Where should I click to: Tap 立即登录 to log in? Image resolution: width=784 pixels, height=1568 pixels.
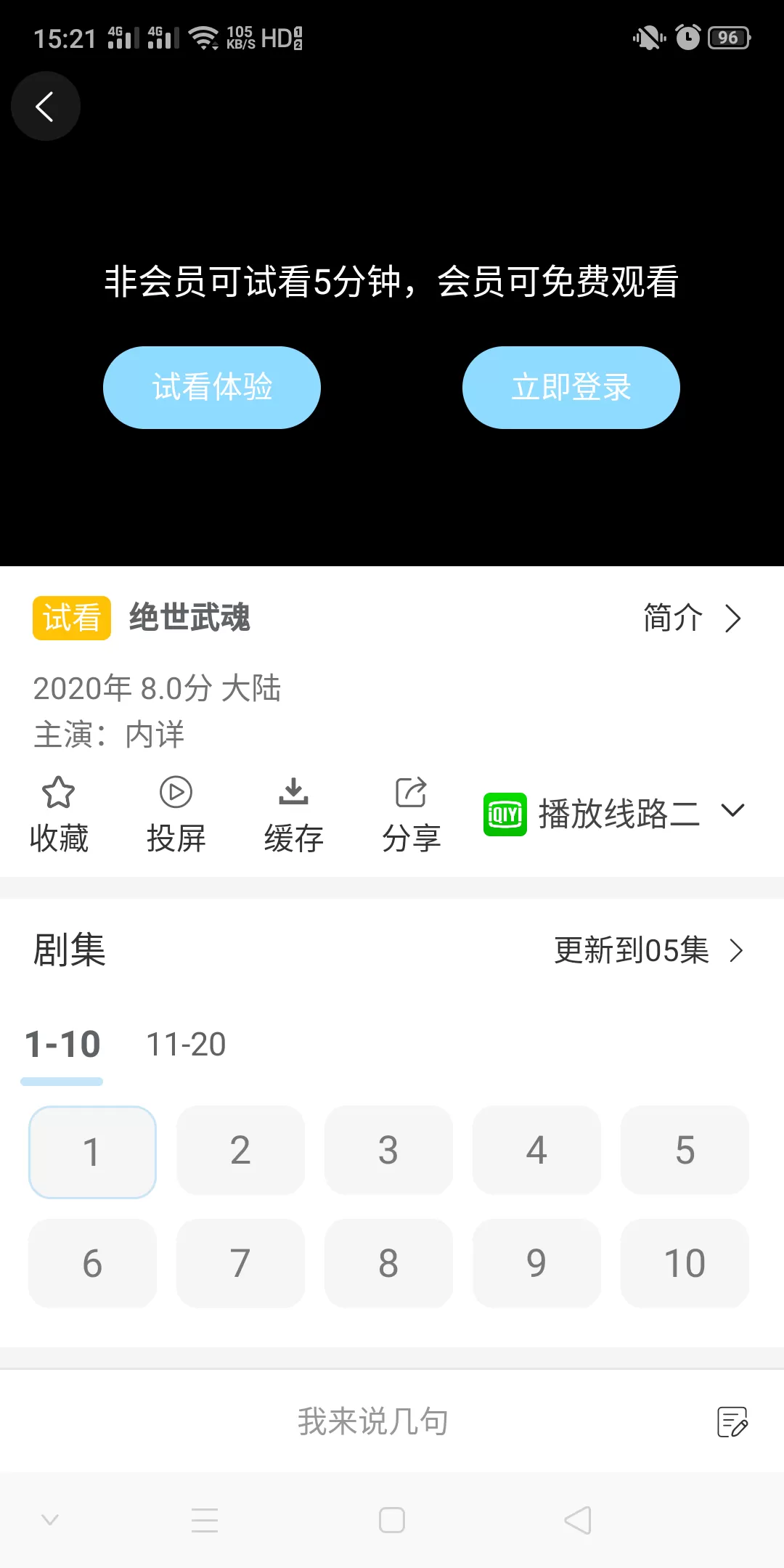pos(571,388)
